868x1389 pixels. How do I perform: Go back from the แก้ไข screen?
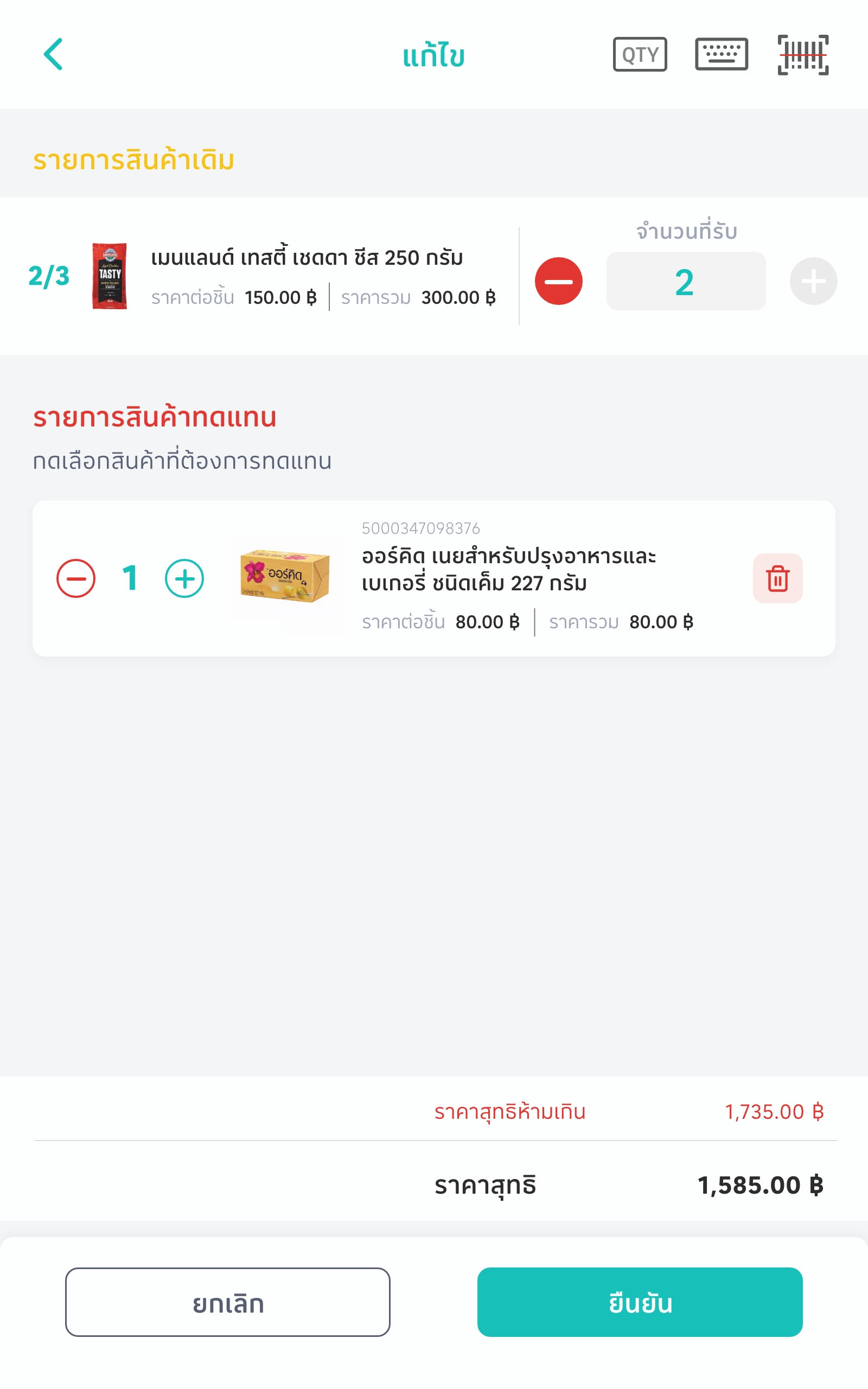(x=53, y=54)
